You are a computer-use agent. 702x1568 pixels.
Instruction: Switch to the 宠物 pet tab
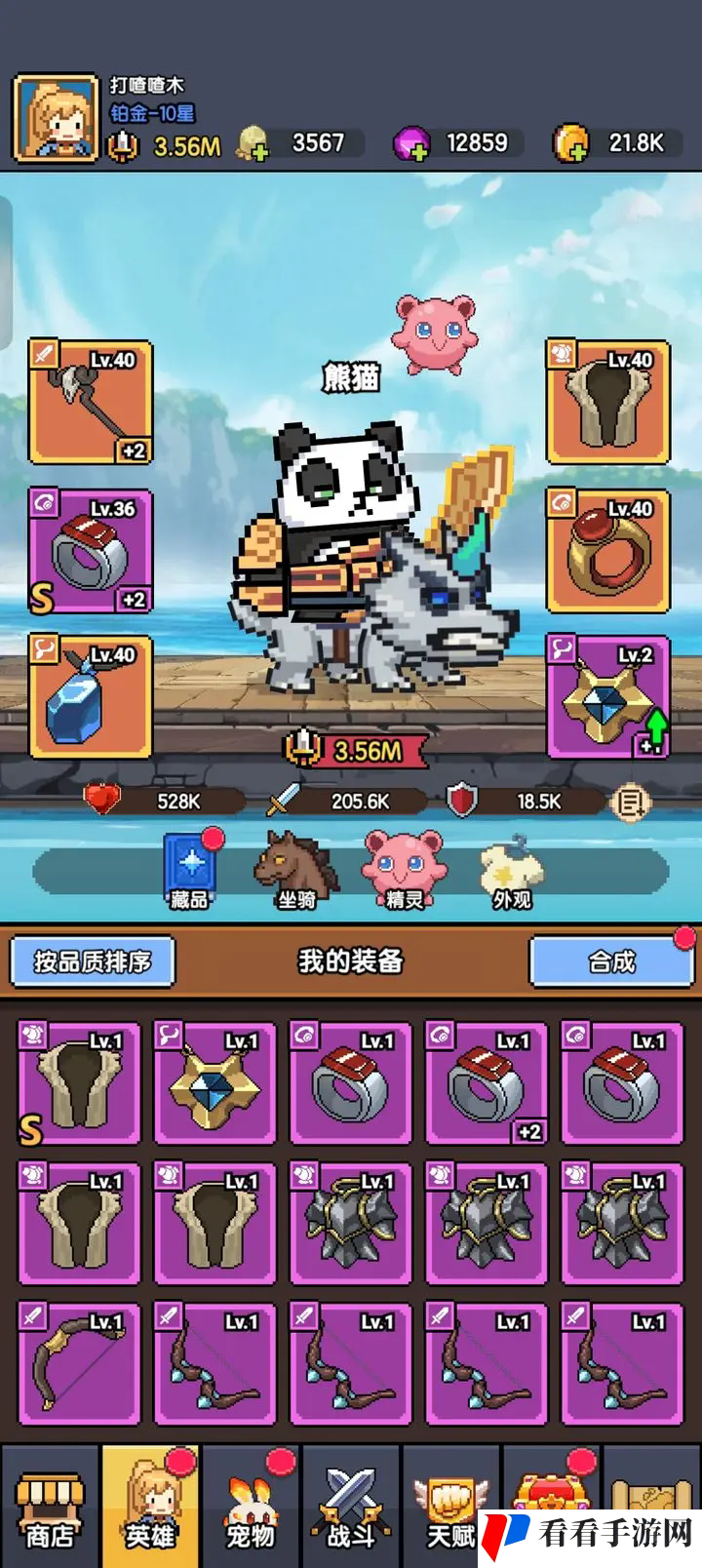coord(251,1508)
